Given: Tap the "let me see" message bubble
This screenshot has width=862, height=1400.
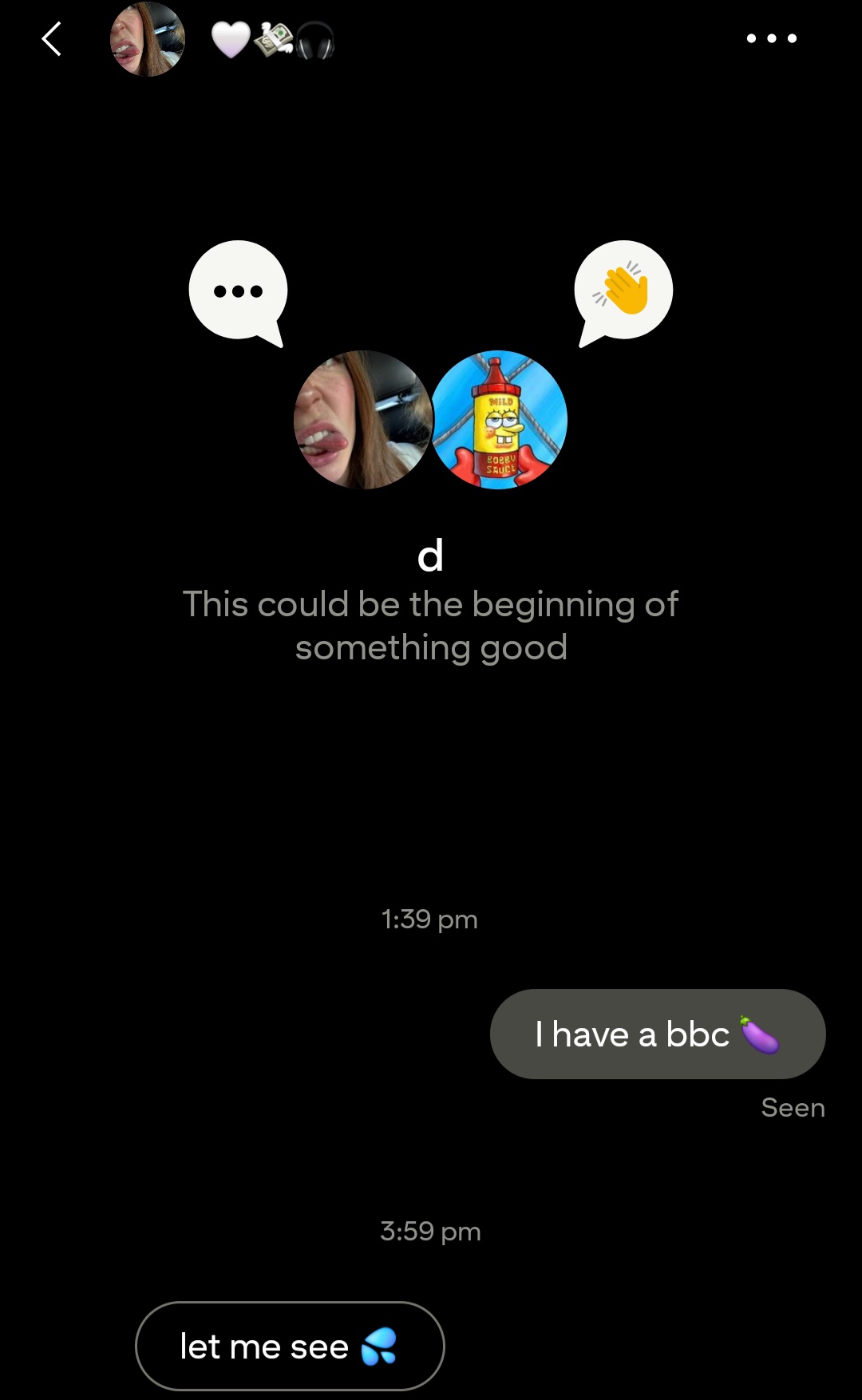Looking at the screenshot, I should [x=290, y=1346].
